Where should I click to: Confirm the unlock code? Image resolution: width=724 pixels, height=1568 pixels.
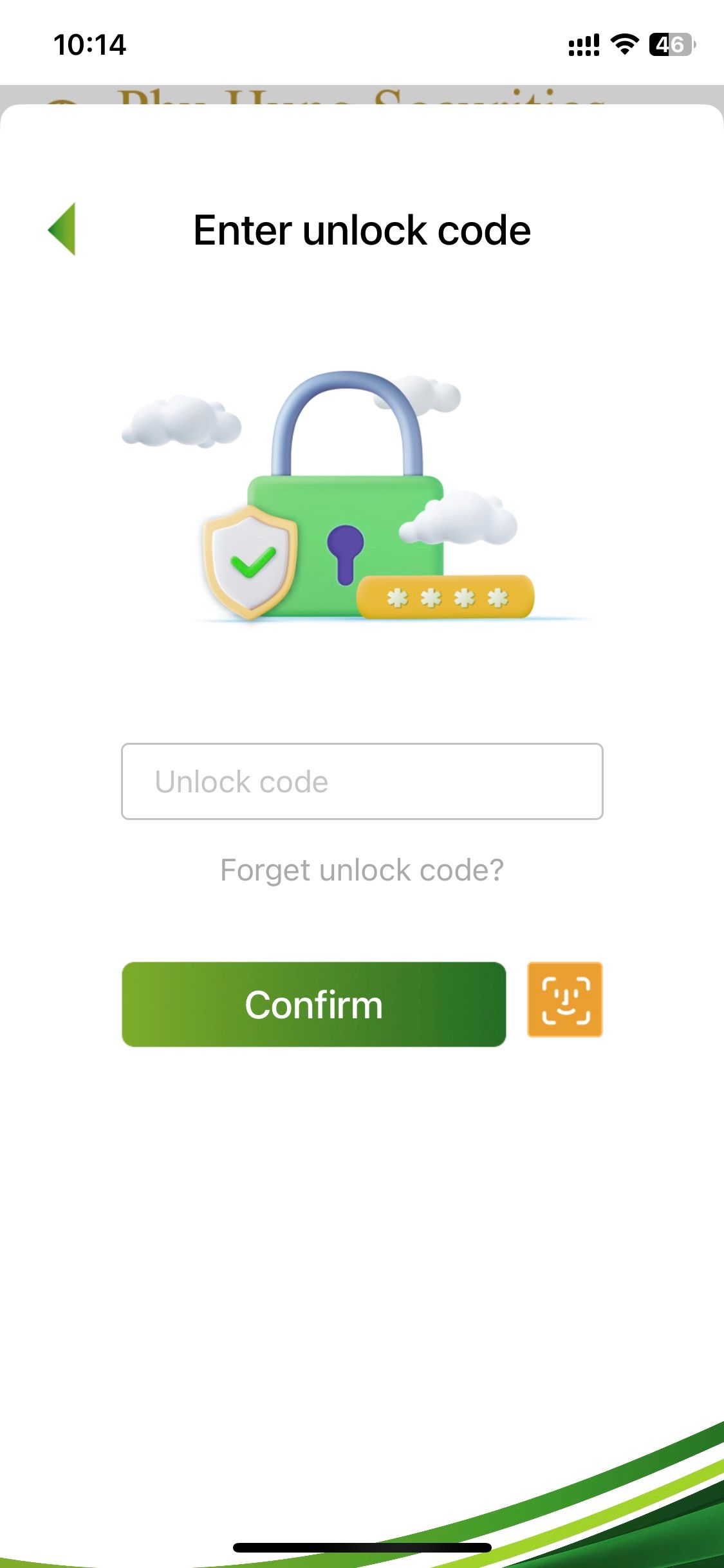313,1004
